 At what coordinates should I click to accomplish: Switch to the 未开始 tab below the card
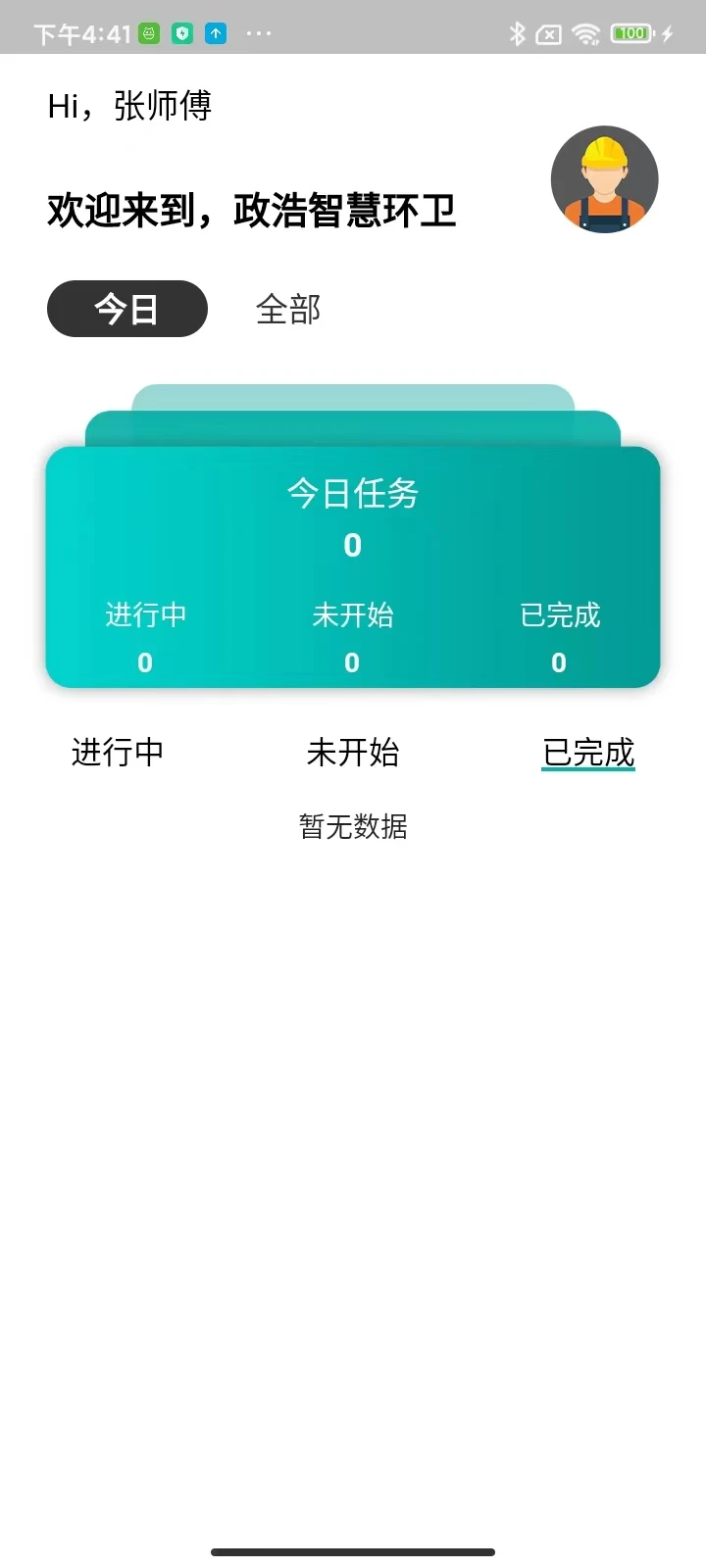352,752
